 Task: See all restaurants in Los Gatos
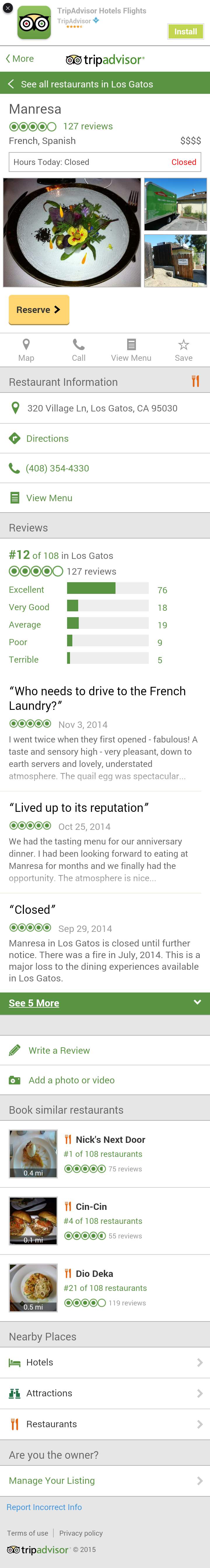(86, 84)
